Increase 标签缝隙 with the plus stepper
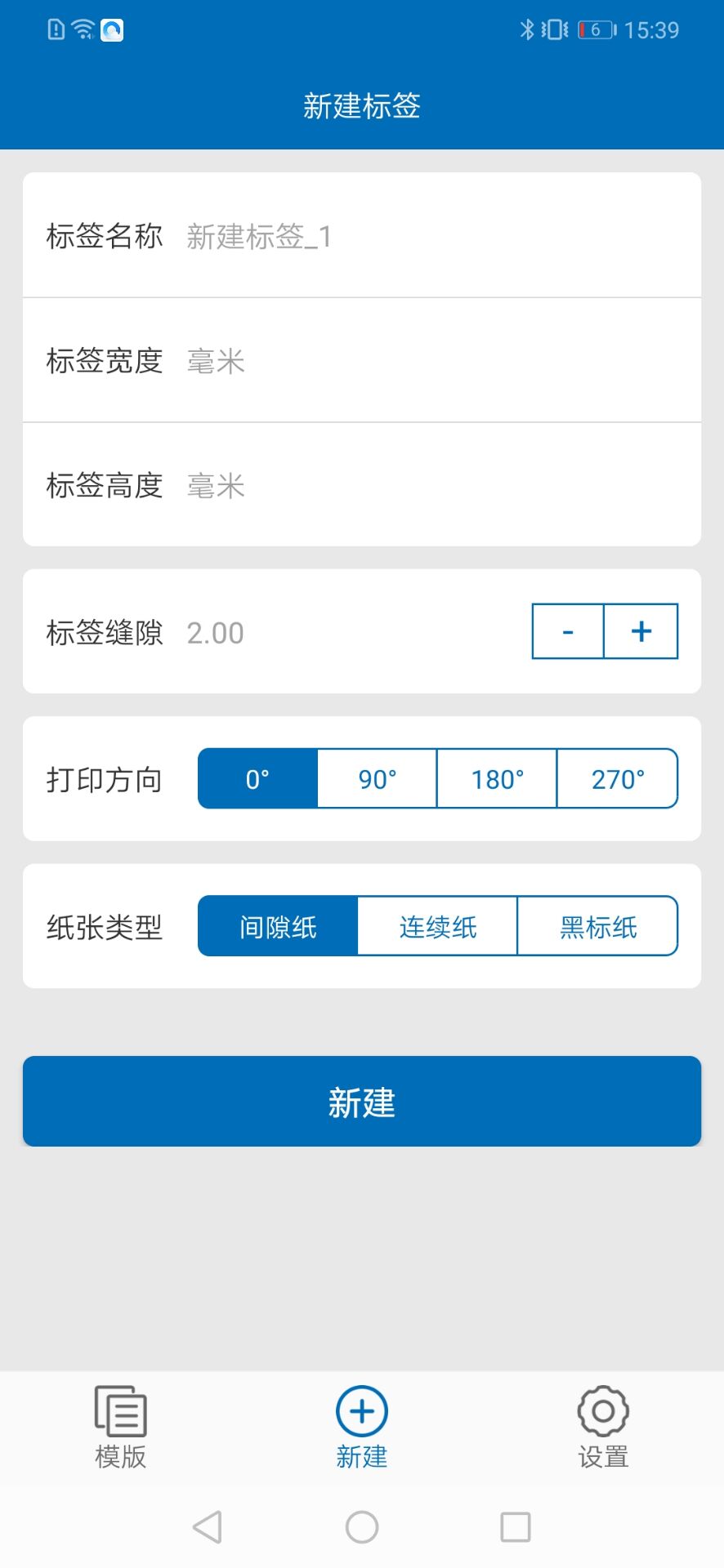 click(x=641, y=630)
